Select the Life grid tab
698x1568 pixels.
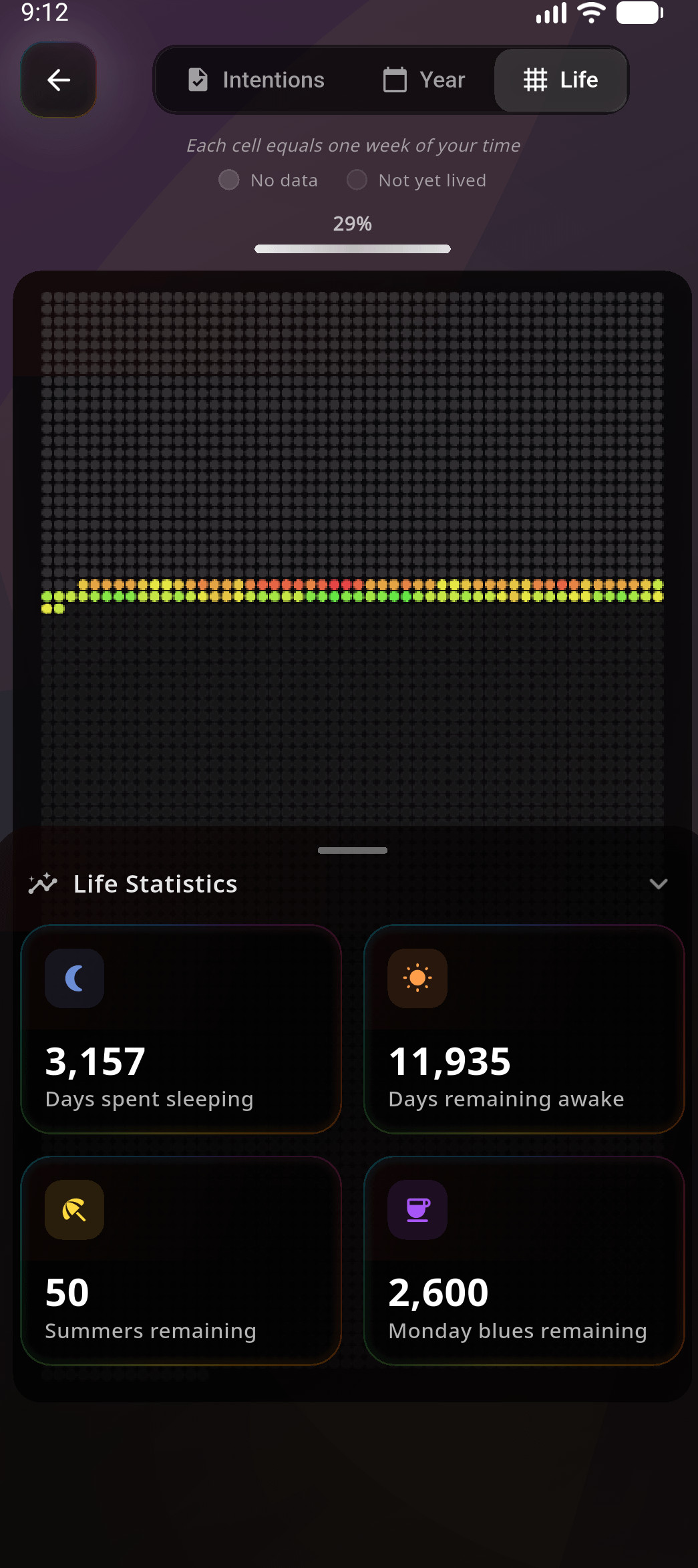coord(561,80)
